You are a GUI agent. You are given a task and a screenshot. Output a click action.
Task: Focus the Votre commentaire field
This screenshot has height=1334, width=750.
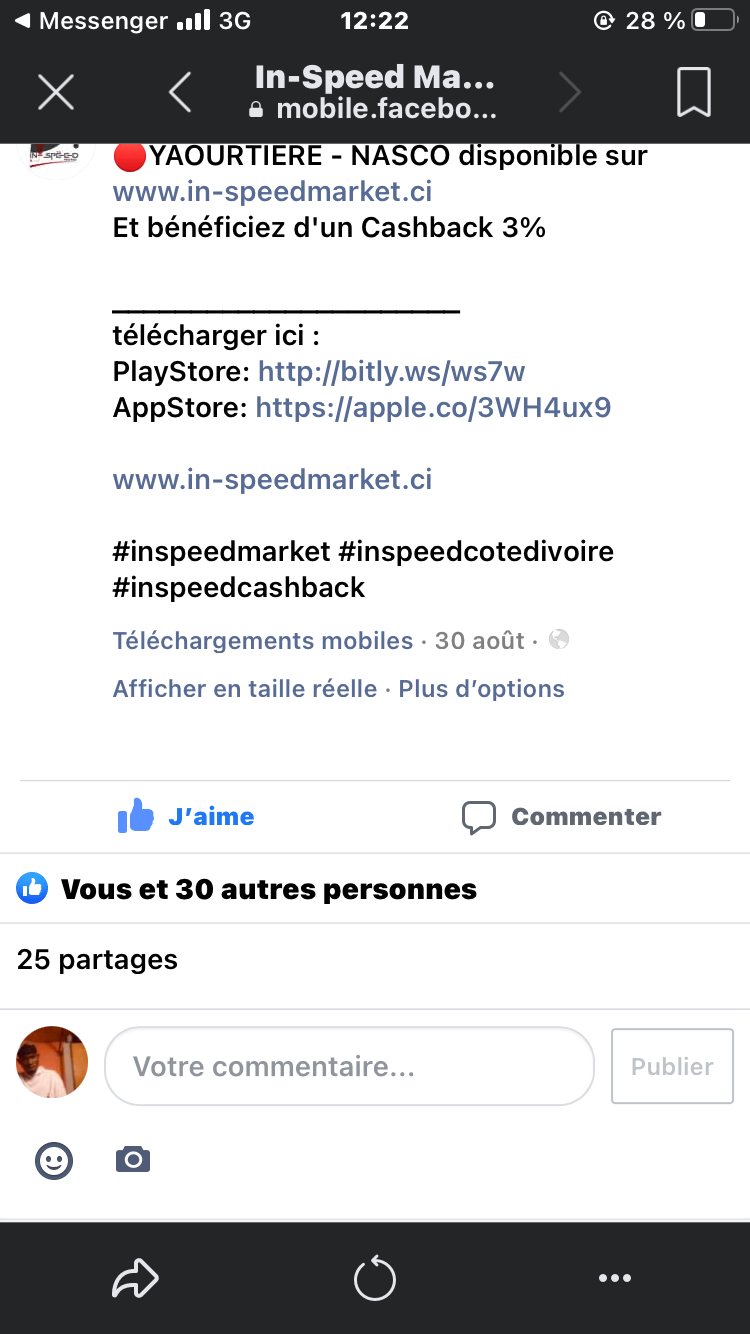point(349,1066)
